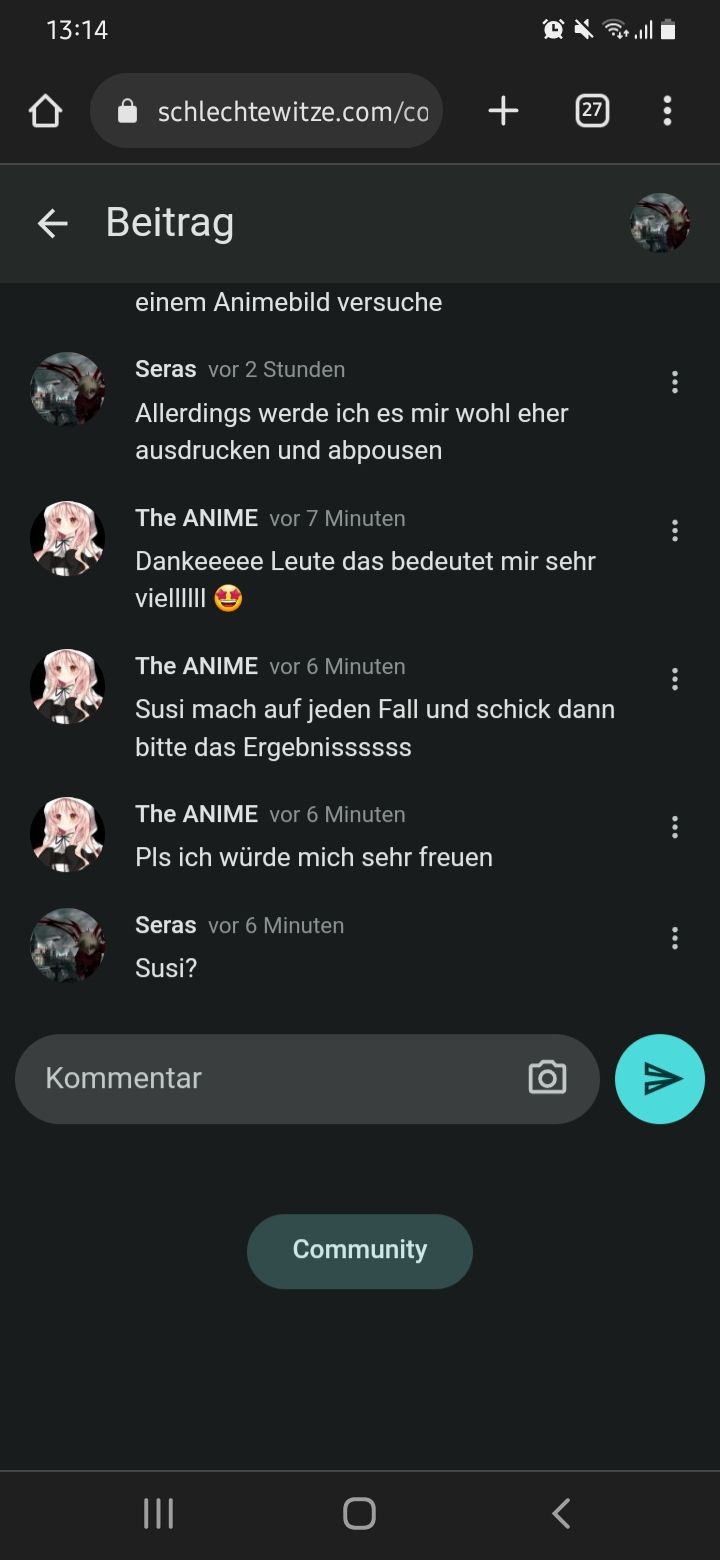Open the Community button
The width and height of the screenshot is (720, 1560).
(x=360, y=1250)
